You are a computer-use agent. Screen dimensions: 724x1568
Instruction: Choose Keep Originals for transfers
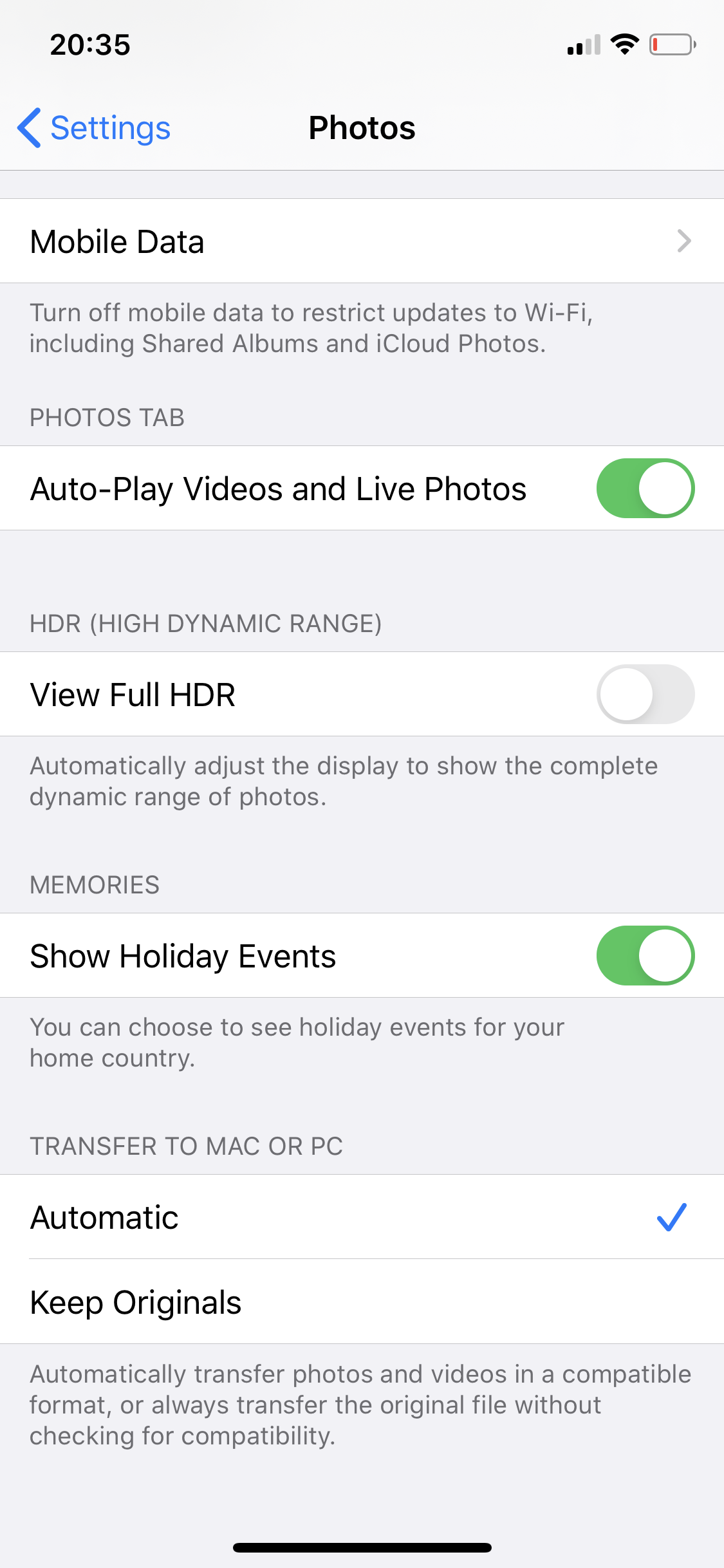360,1302
